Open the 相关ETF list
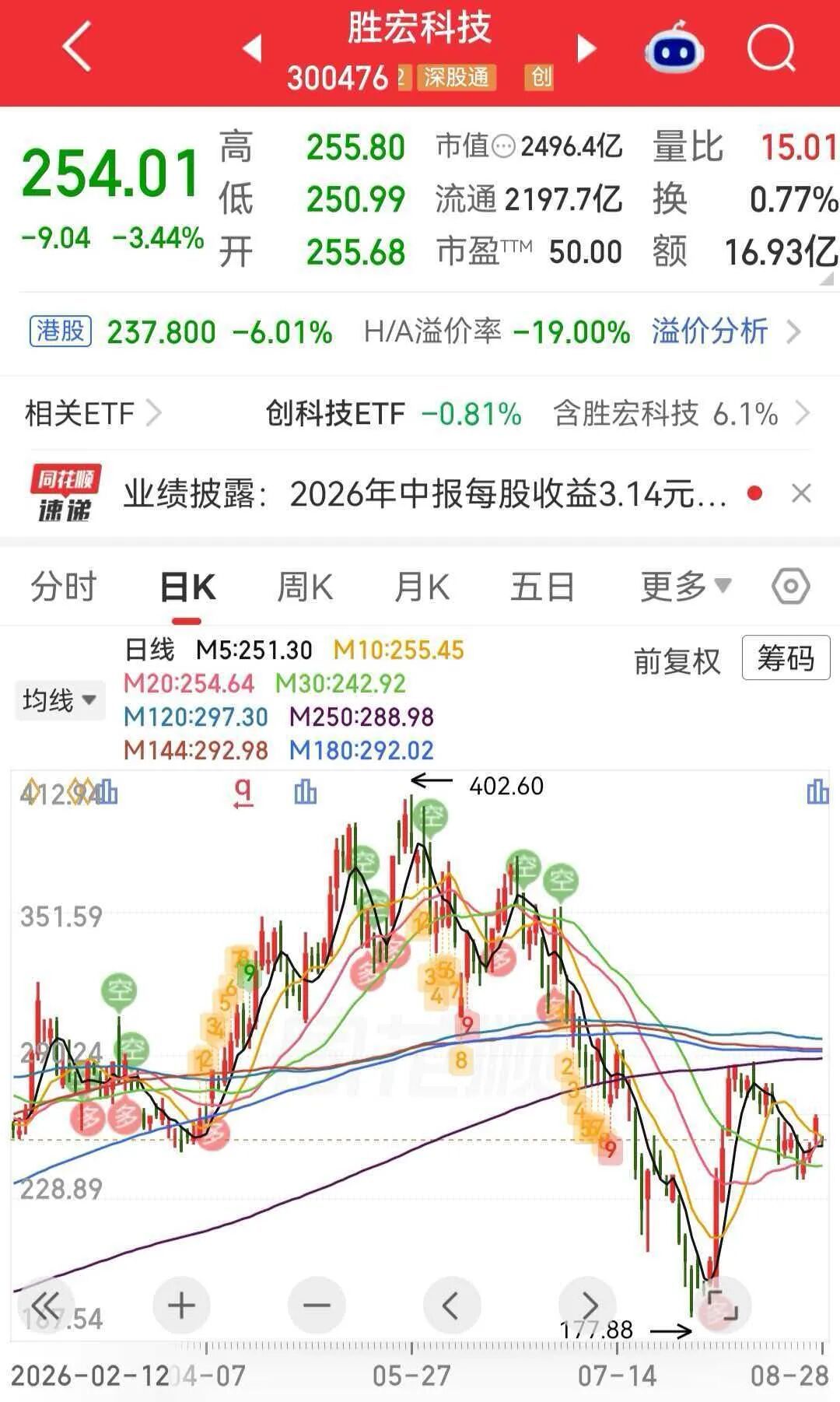The width and height of the screenshot is (840, 1402). click(93, 413)
